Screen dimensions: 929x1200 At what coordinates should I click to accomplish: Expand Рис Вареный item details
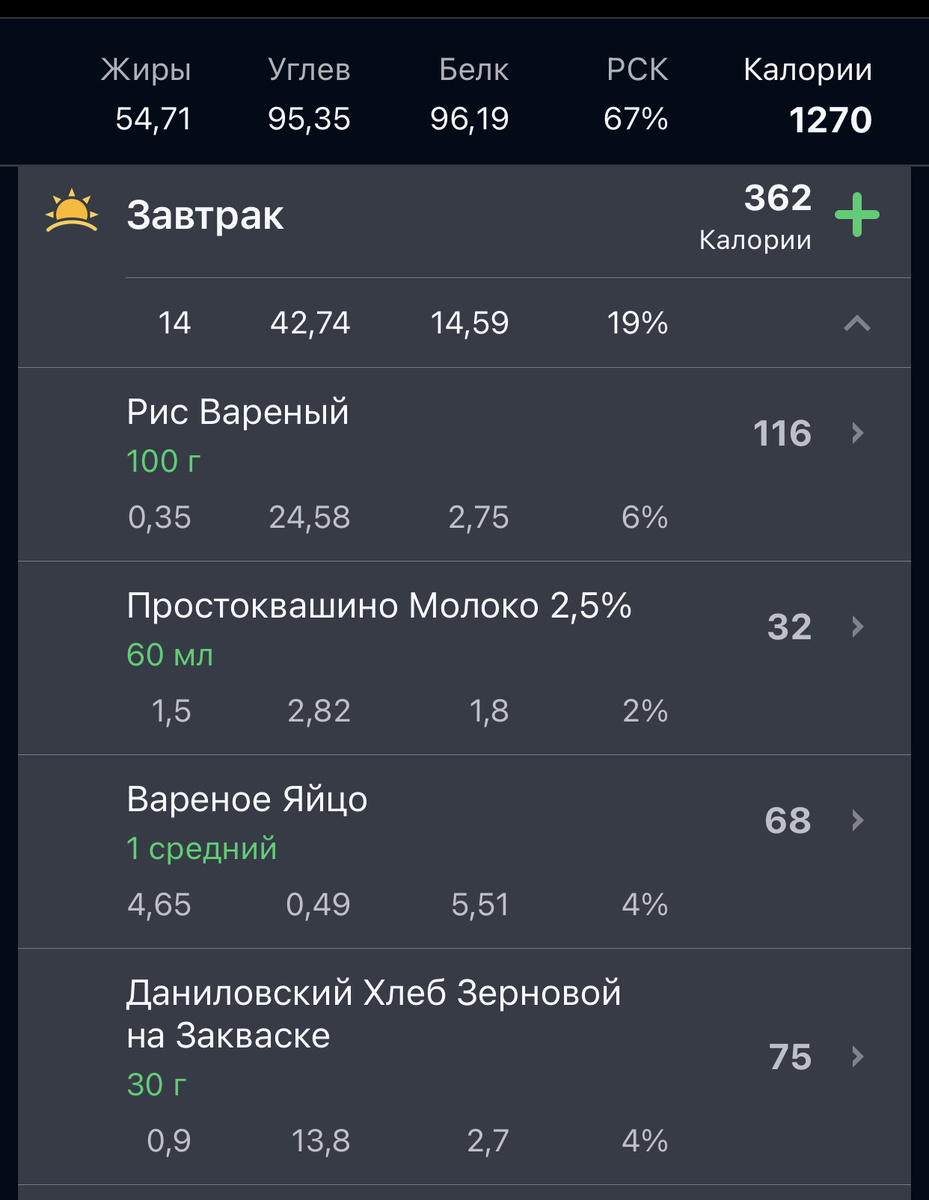237,412
